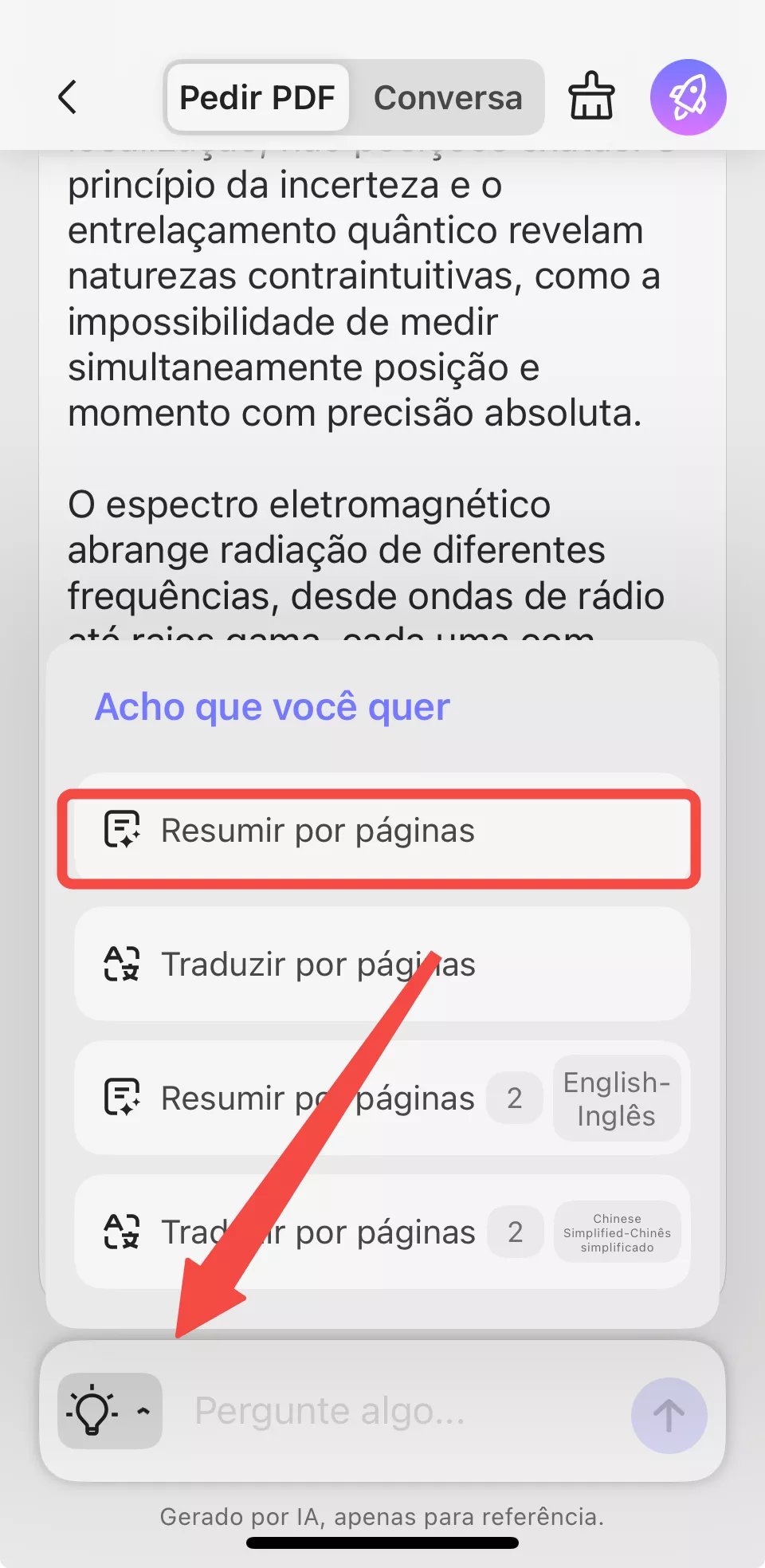The height and width of the screenshot is (1568, 765).
Task: Select 'Traduzir por páginas' suggestion
Action: point(319,965)
